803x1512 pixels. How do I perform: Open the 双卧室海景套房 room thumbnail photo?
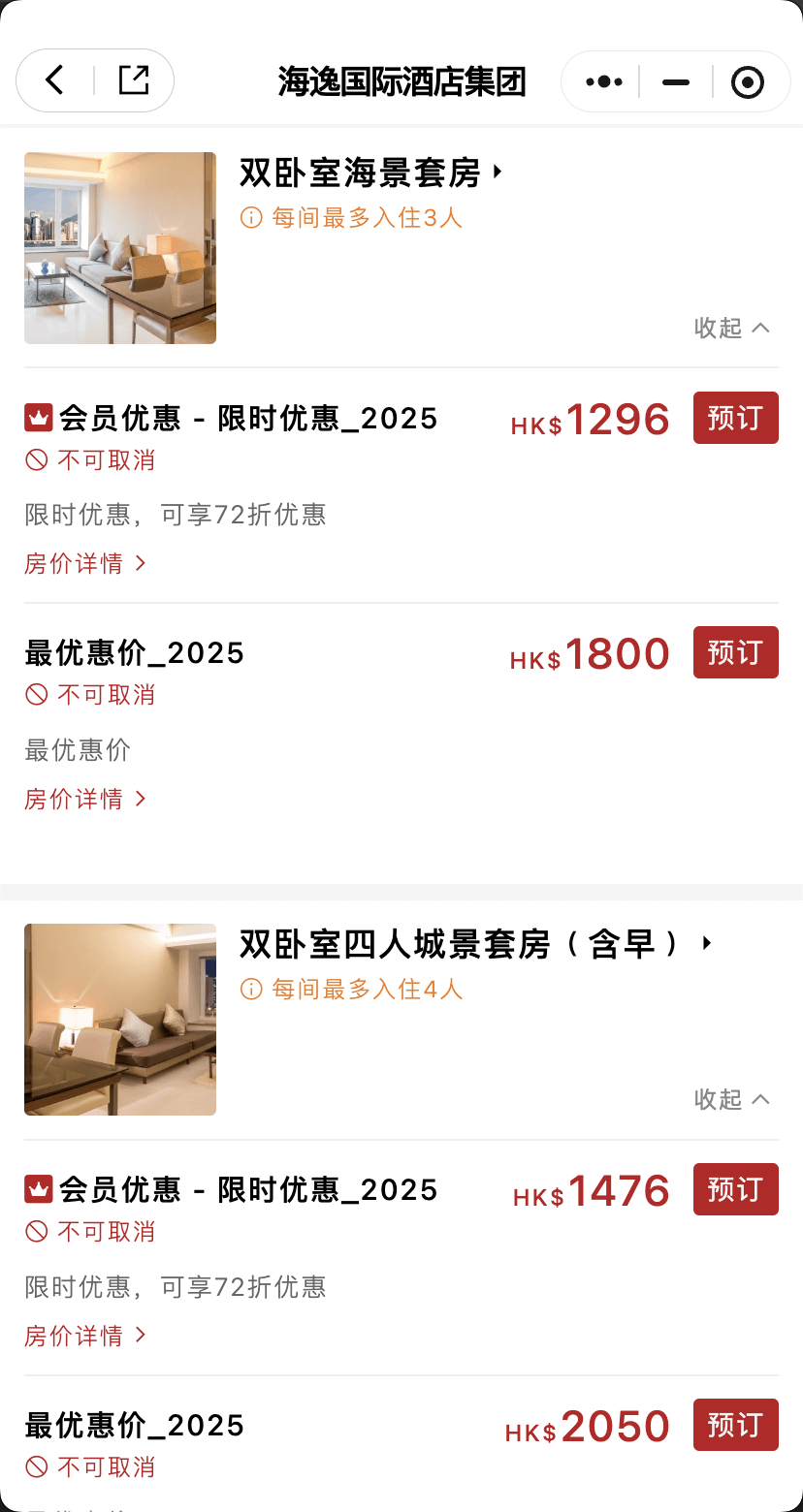click(x=119, y=247)
